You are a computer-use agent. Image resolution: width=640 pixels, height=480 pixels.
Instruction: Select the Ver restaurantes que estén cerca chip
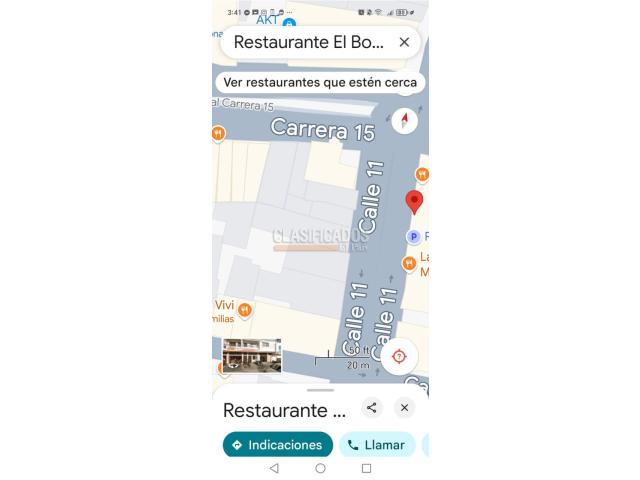(320, 82)
